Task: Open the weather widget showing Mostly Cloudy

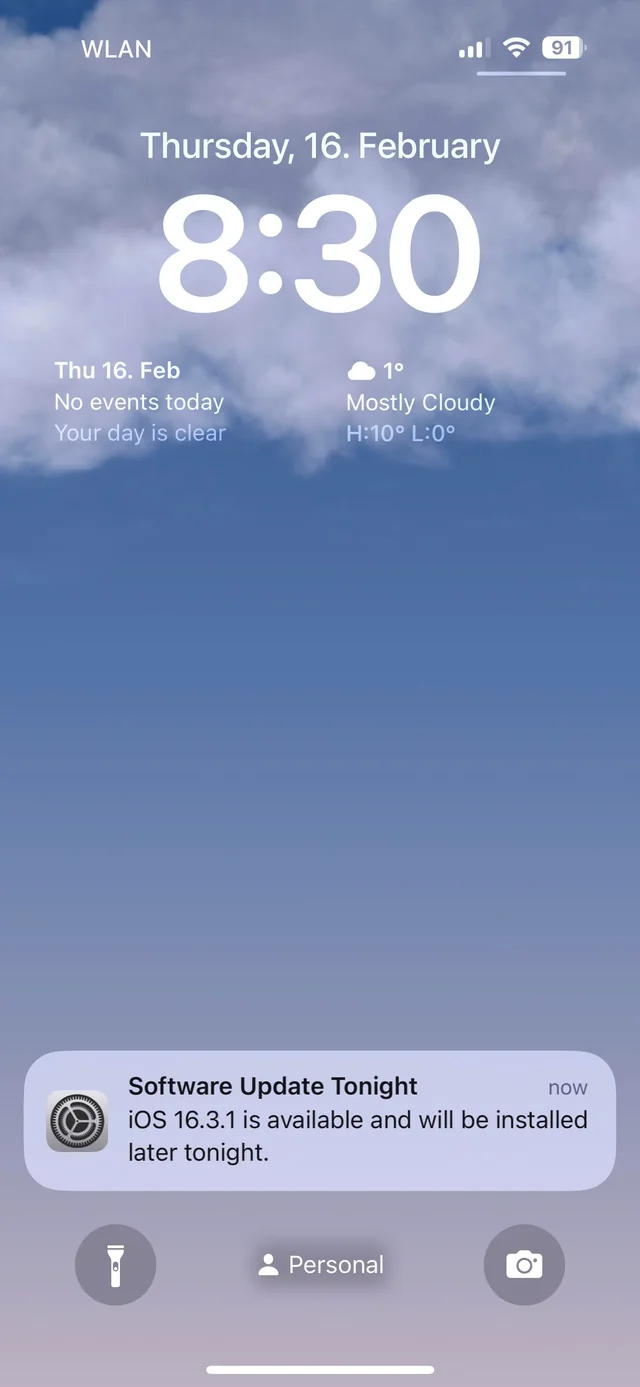Action: tap(422, 402)
